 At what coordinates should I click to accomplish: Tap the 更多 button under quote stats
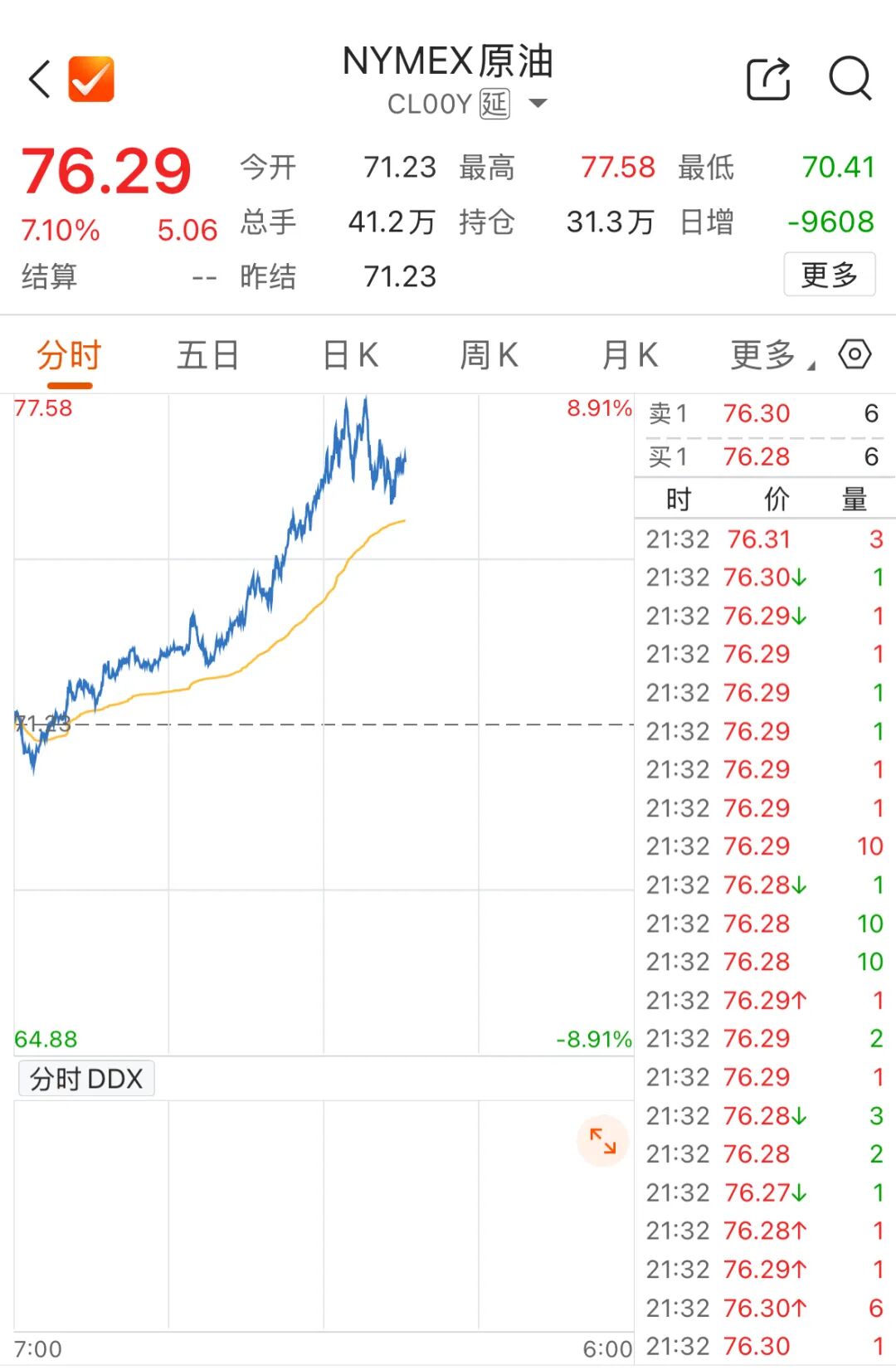(829, 275)
